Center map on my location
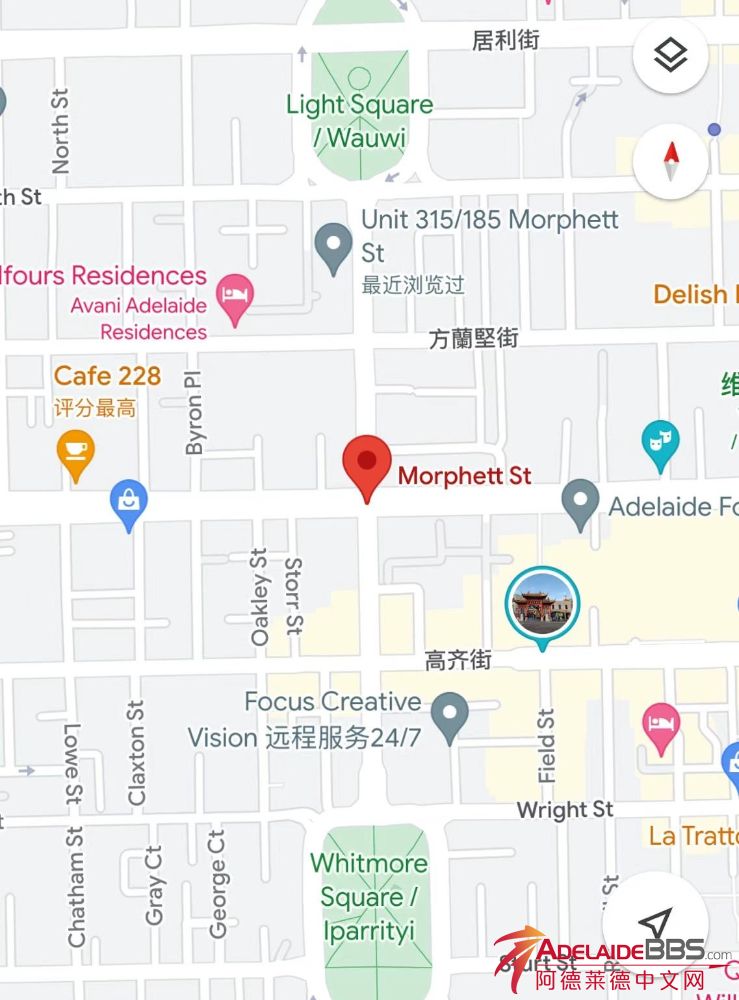The height and width of the screenshot is (1000, 739). (655, 922)
